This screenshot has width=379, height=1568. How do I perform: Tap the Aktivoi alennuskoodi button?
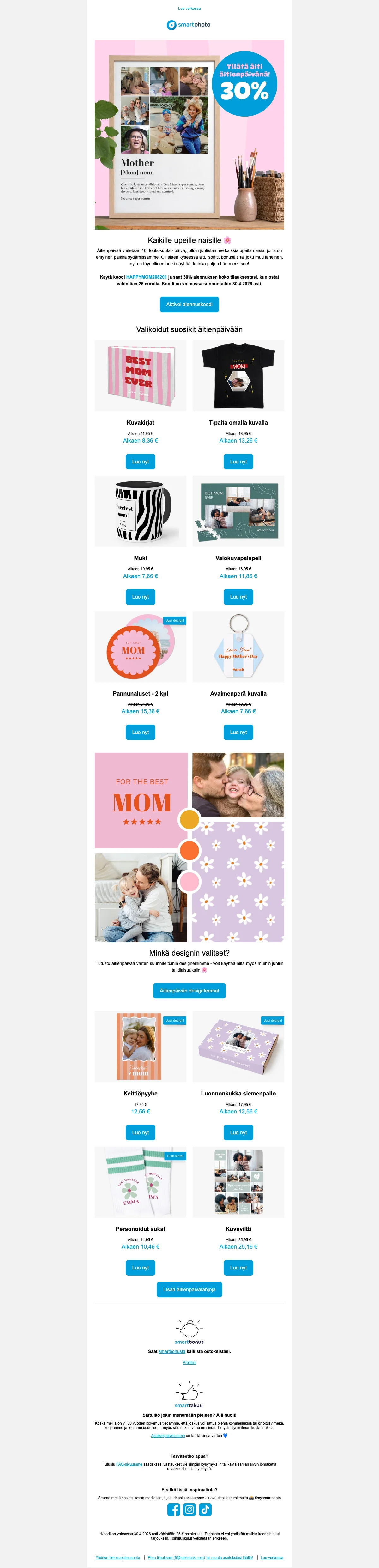point(189,305)
